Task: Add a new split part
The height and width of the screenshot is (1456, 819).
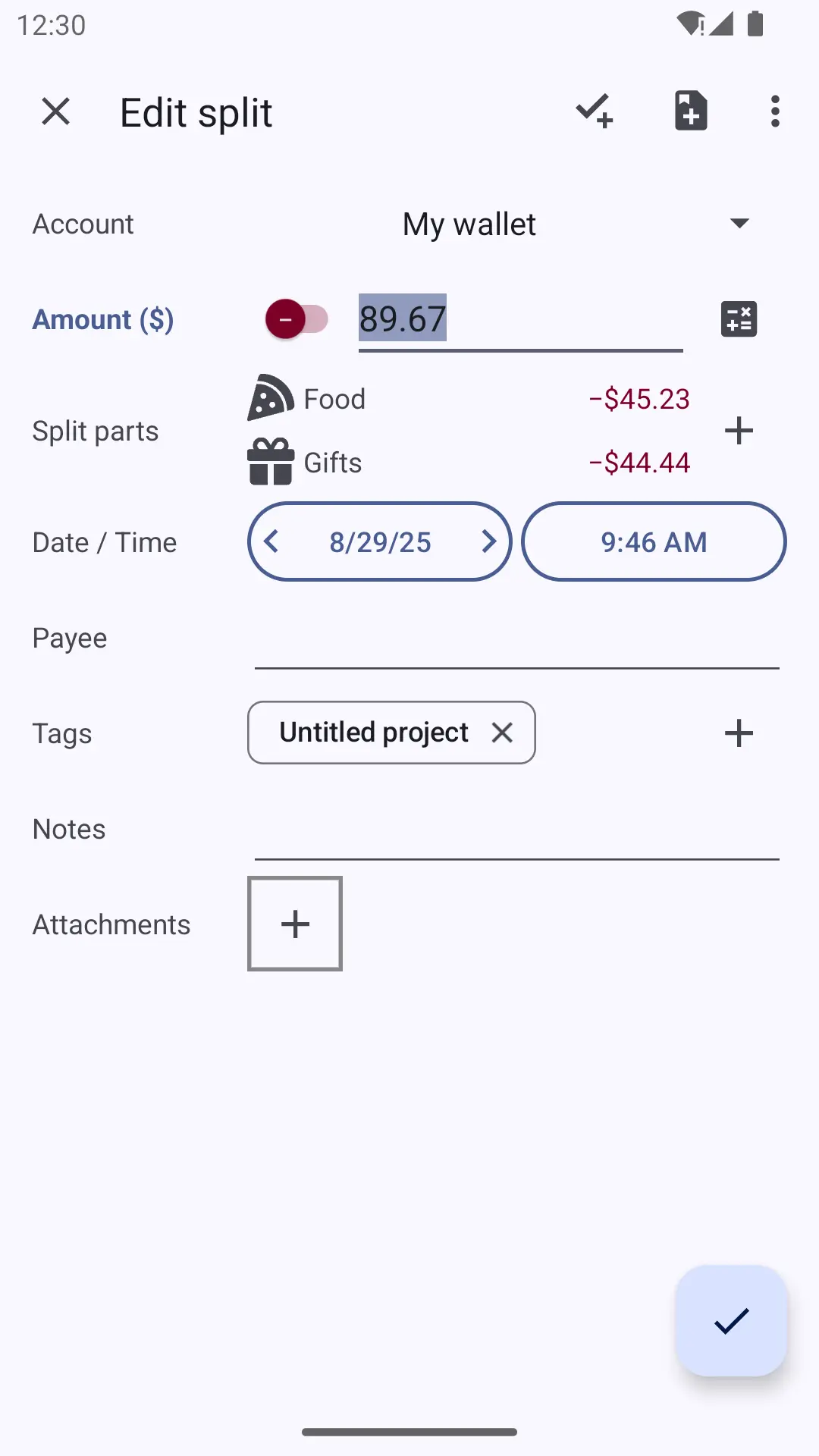Action: coord(739,431)
